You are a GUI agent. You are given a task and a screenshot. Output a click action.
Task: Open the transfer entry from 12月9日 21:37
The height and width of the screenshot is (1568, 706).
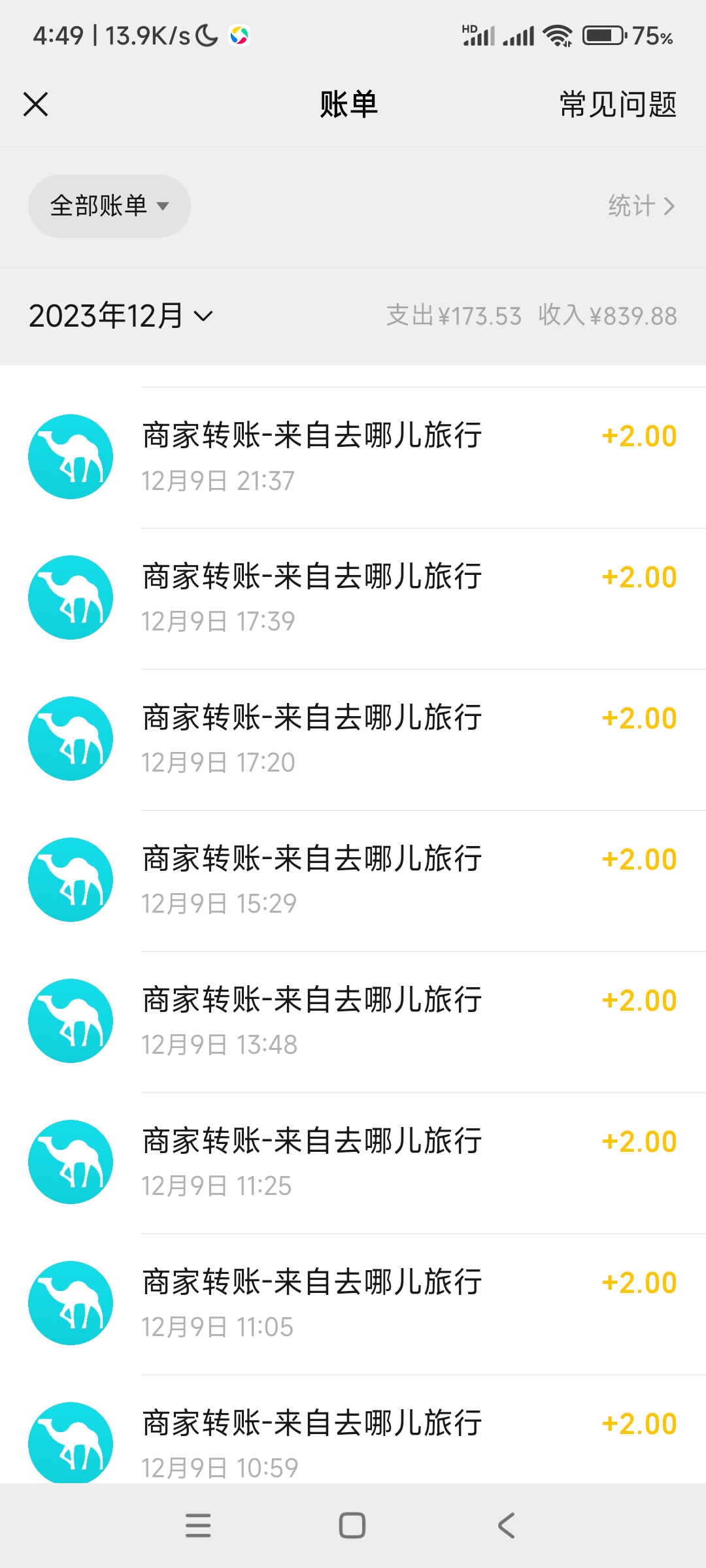tap(353, 457)
